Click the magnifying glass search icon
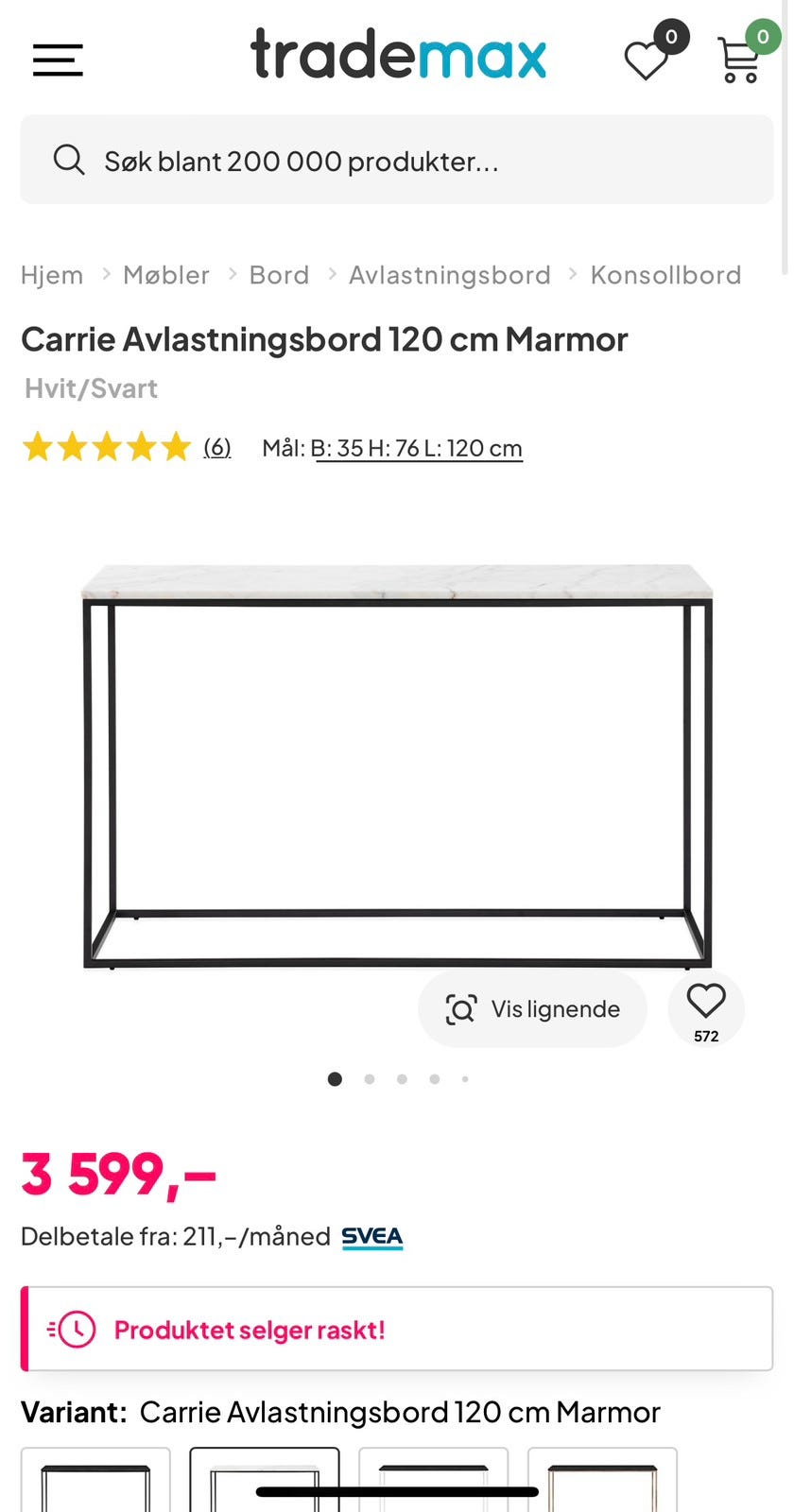The width and height of the screenshot is (794, 1512). tap(69, 160)
